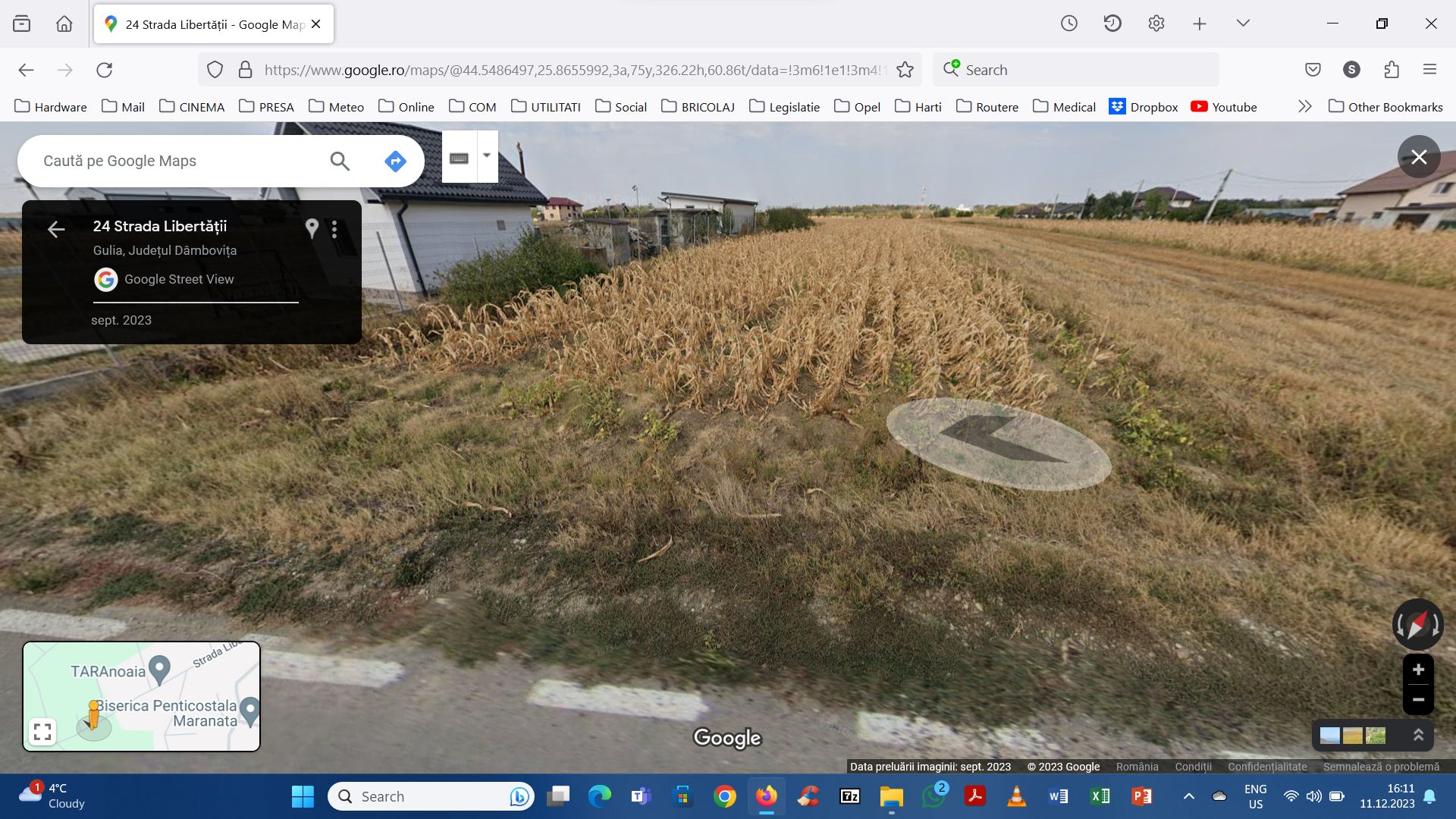This screenshot has width=1456, height=819.
Task: Expand the imagery thumbnails strip
Action: (x=1417, y=735)
